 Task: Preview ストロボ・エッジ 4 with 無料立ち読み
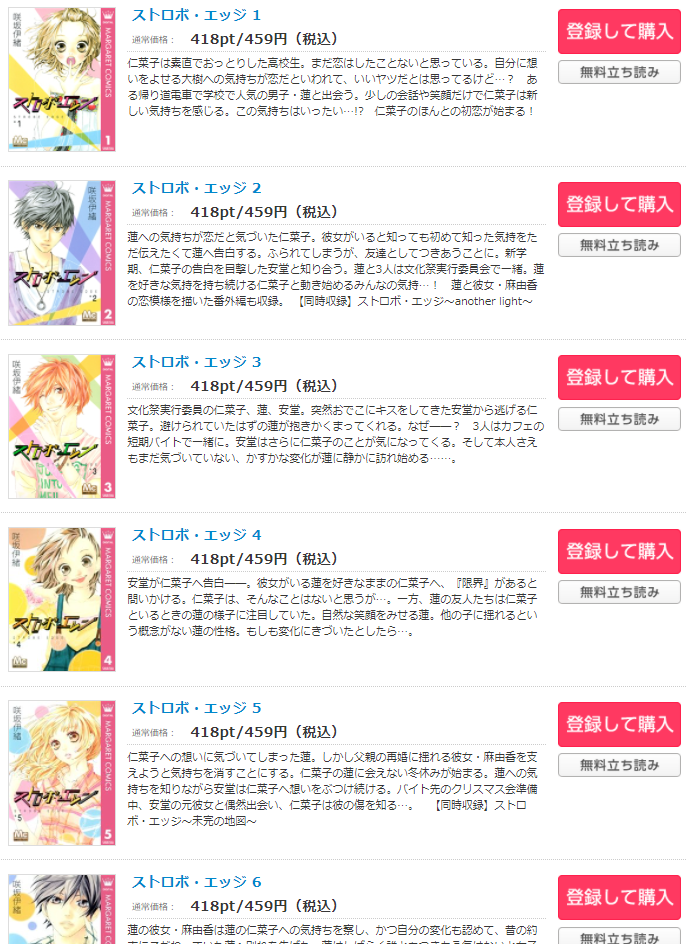click(x=619, y=592)
